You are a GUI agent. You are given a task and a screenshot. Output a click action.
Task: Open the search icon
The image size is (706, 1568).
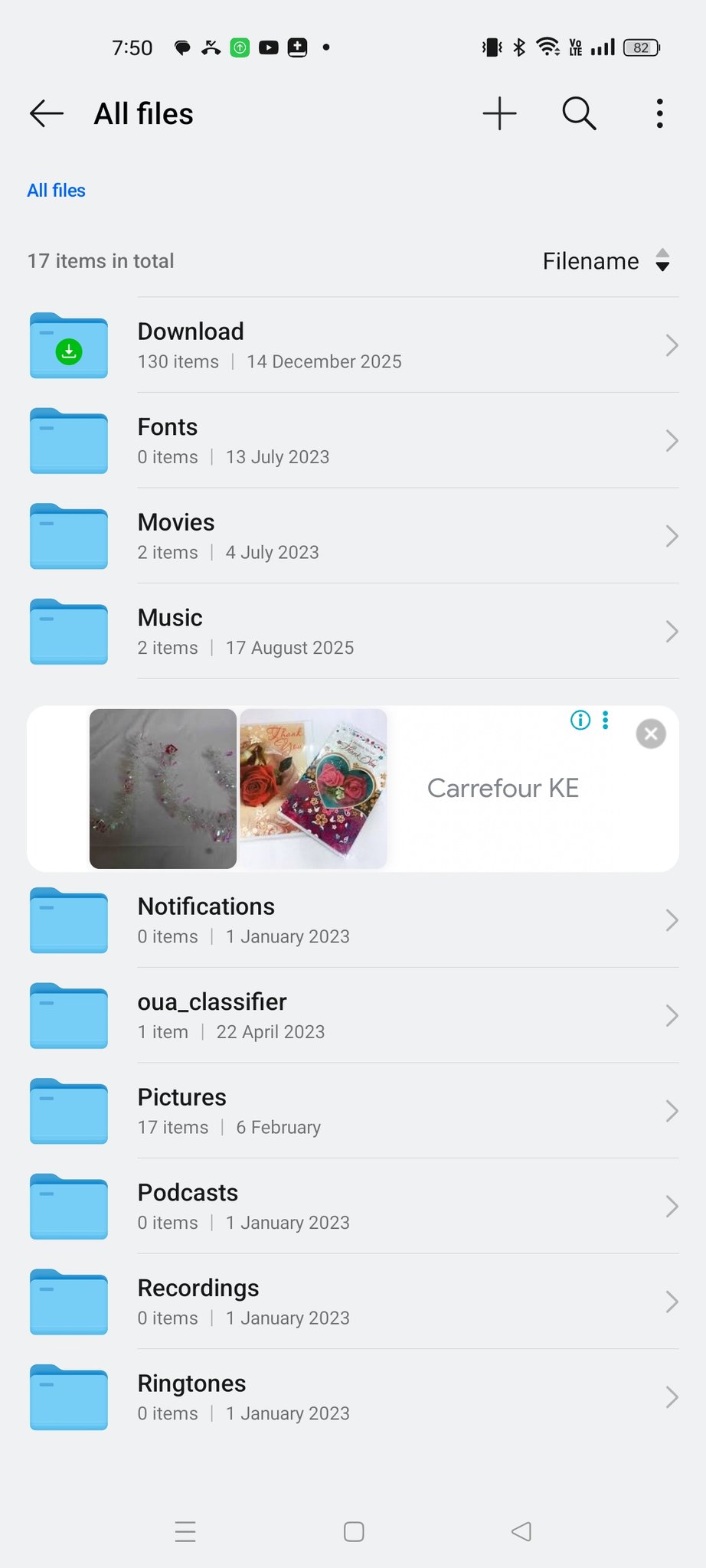(579, 114)
